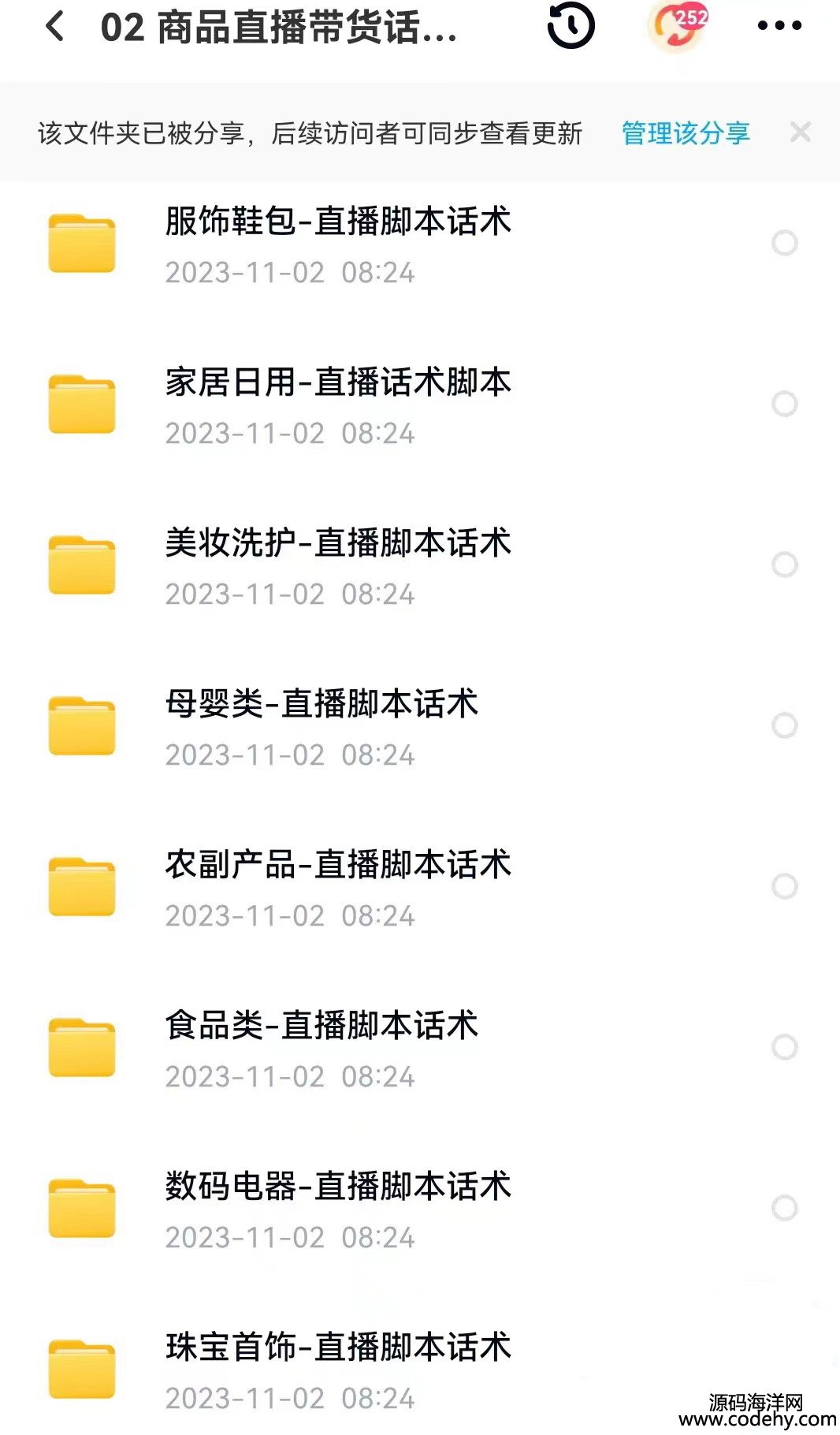Open the 农副产品-直播脚本话术 folder
The height and width of the screenshot is (1435, 840).
coord(420,888)
